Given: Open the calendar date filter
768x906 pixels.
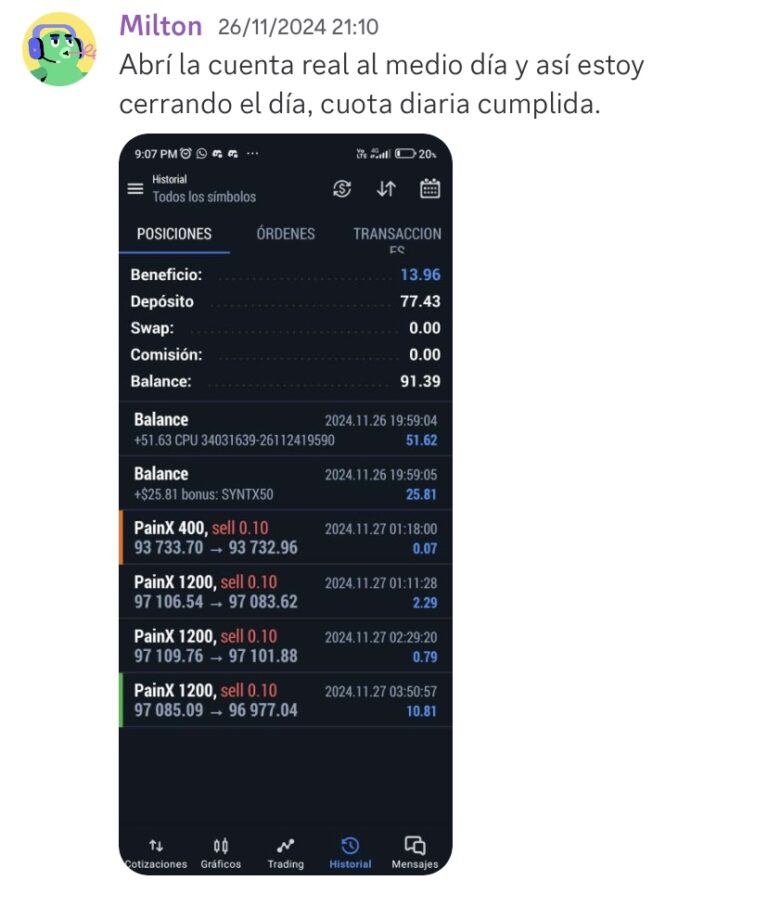Looking at the screenshot, I should click(430, 189).
